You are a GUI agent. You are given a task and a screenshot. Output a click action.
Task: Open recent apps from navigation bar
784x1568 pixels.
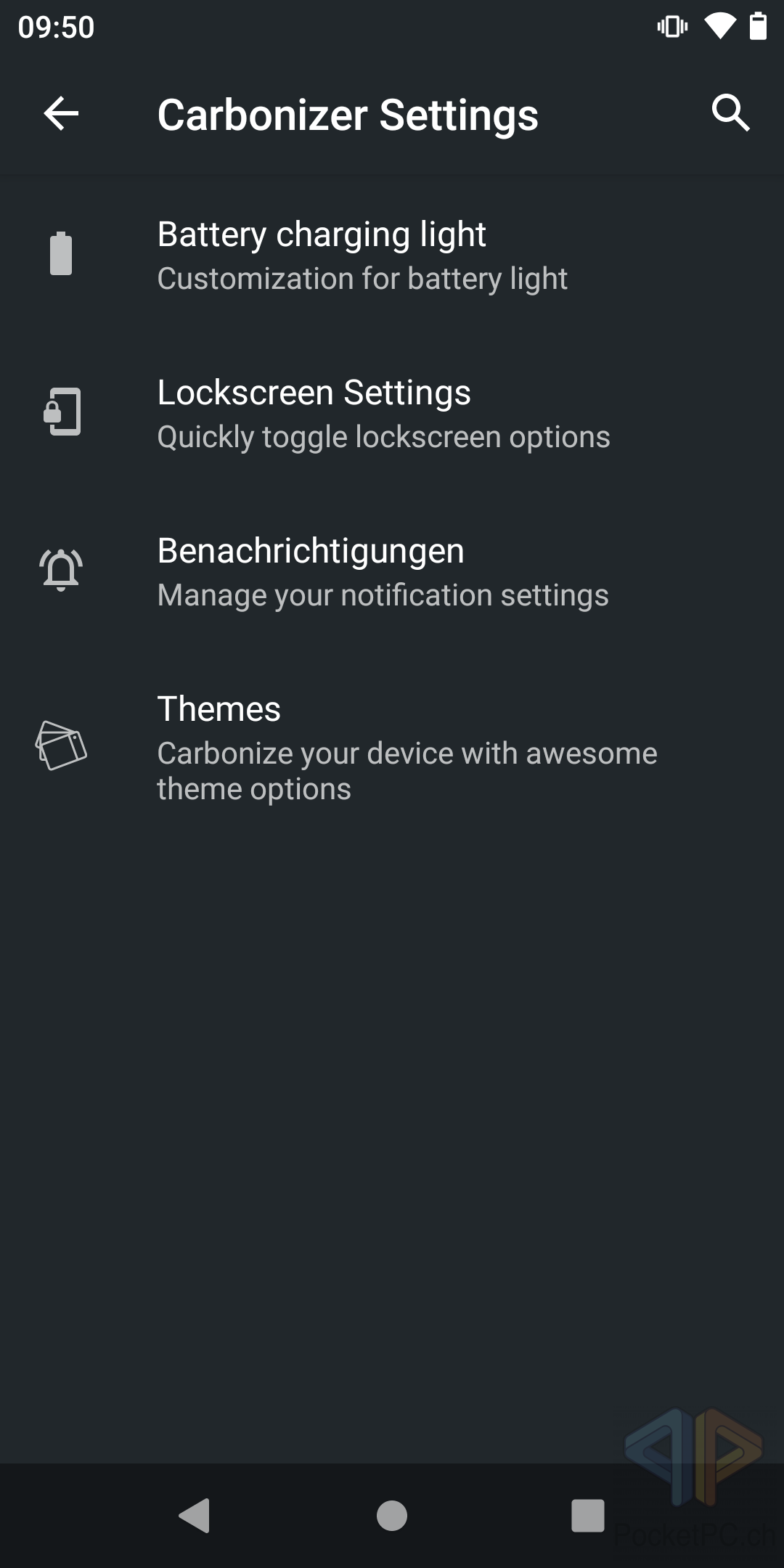[x=587, y=1516]
